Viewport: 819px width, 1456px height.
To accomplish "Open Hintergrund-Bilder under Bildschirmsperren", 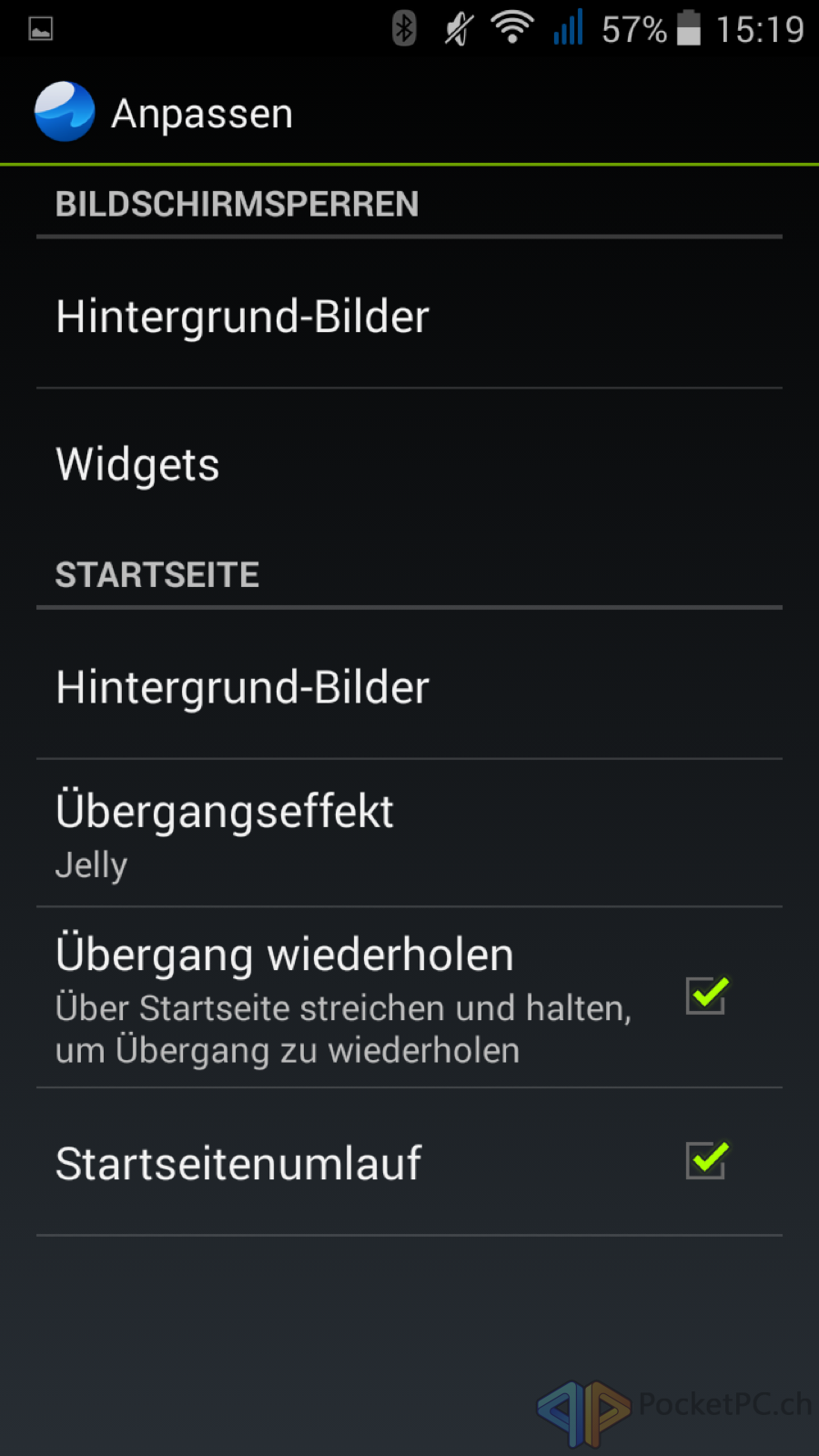I will point(409,315).
